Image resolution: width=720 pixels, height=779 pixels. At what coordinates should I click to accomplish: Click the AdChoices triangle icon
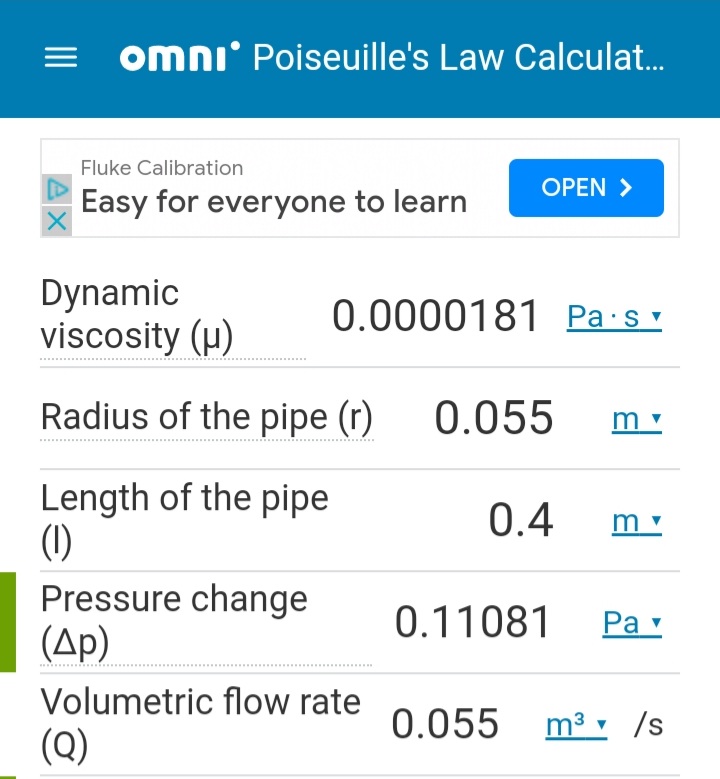point(57,189)
